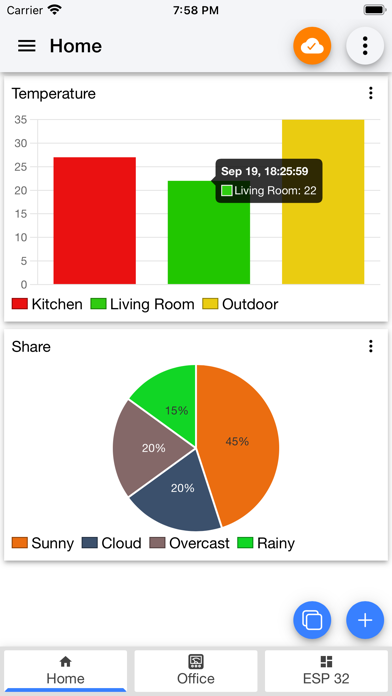392x696 pixels.
Task: Toggle the Cloud legend item
Action: click(111, 543)
